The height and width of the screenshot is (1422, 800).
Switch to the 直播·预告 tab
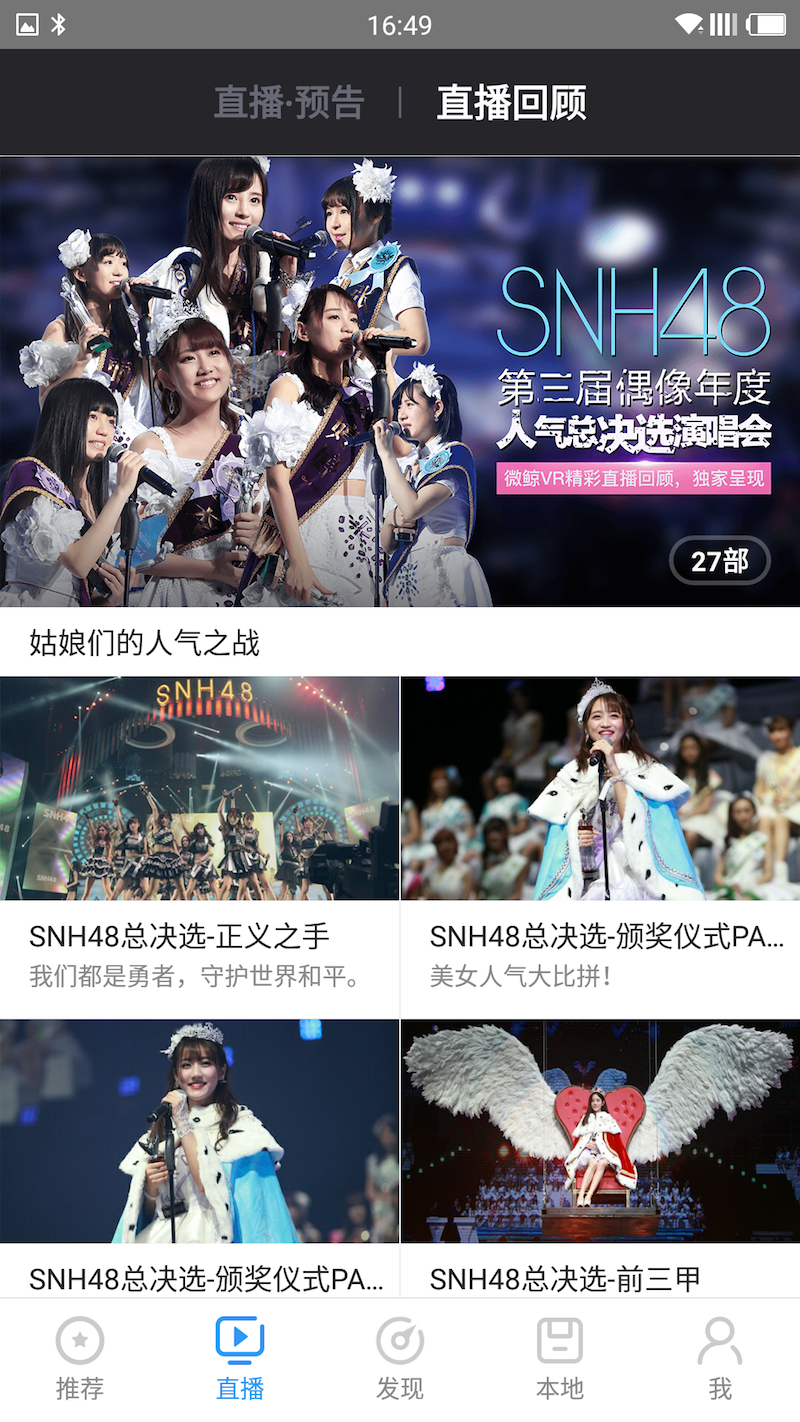point(289,103)
